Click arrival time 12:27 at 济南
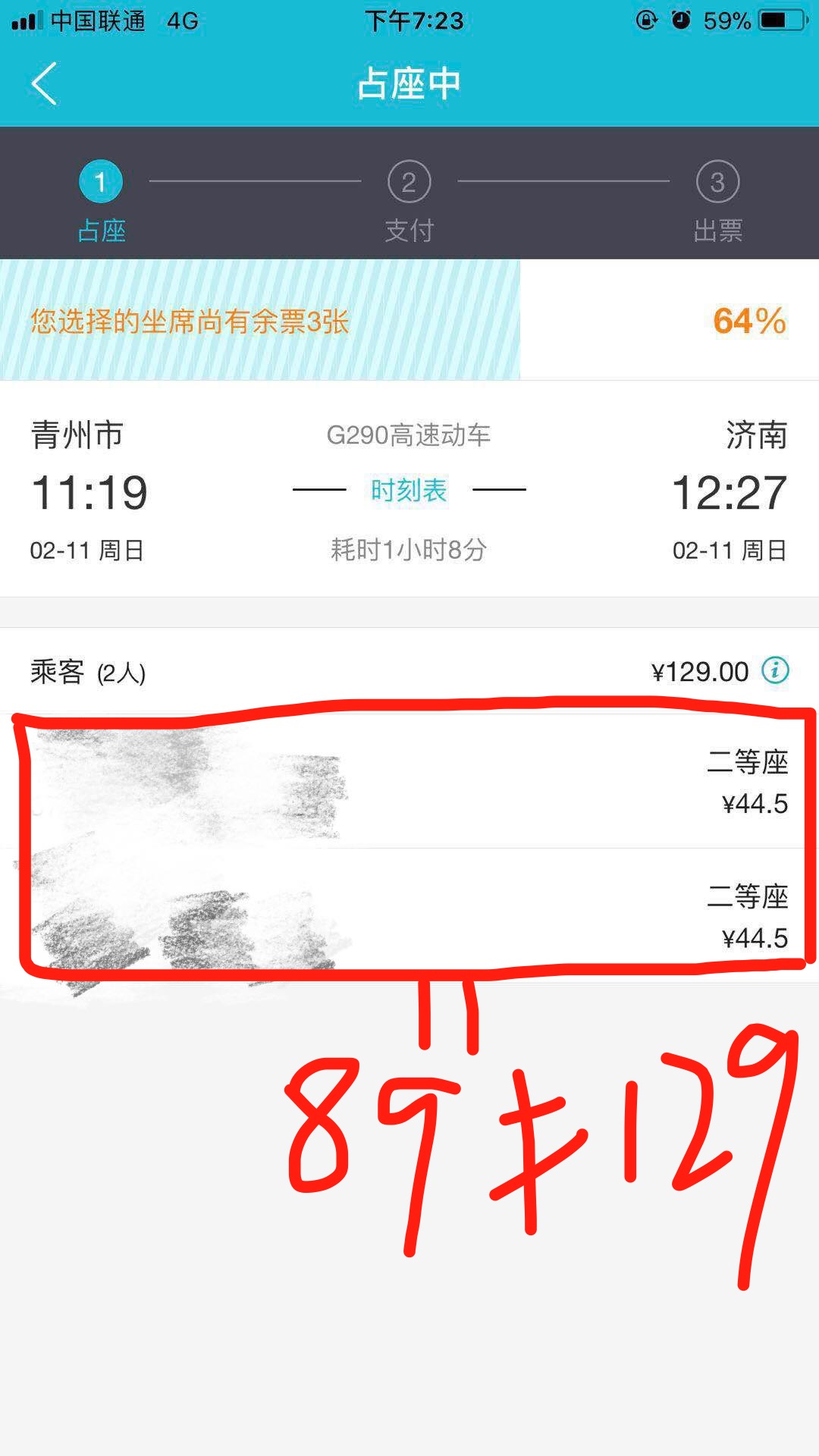 (x=730, y=491)
